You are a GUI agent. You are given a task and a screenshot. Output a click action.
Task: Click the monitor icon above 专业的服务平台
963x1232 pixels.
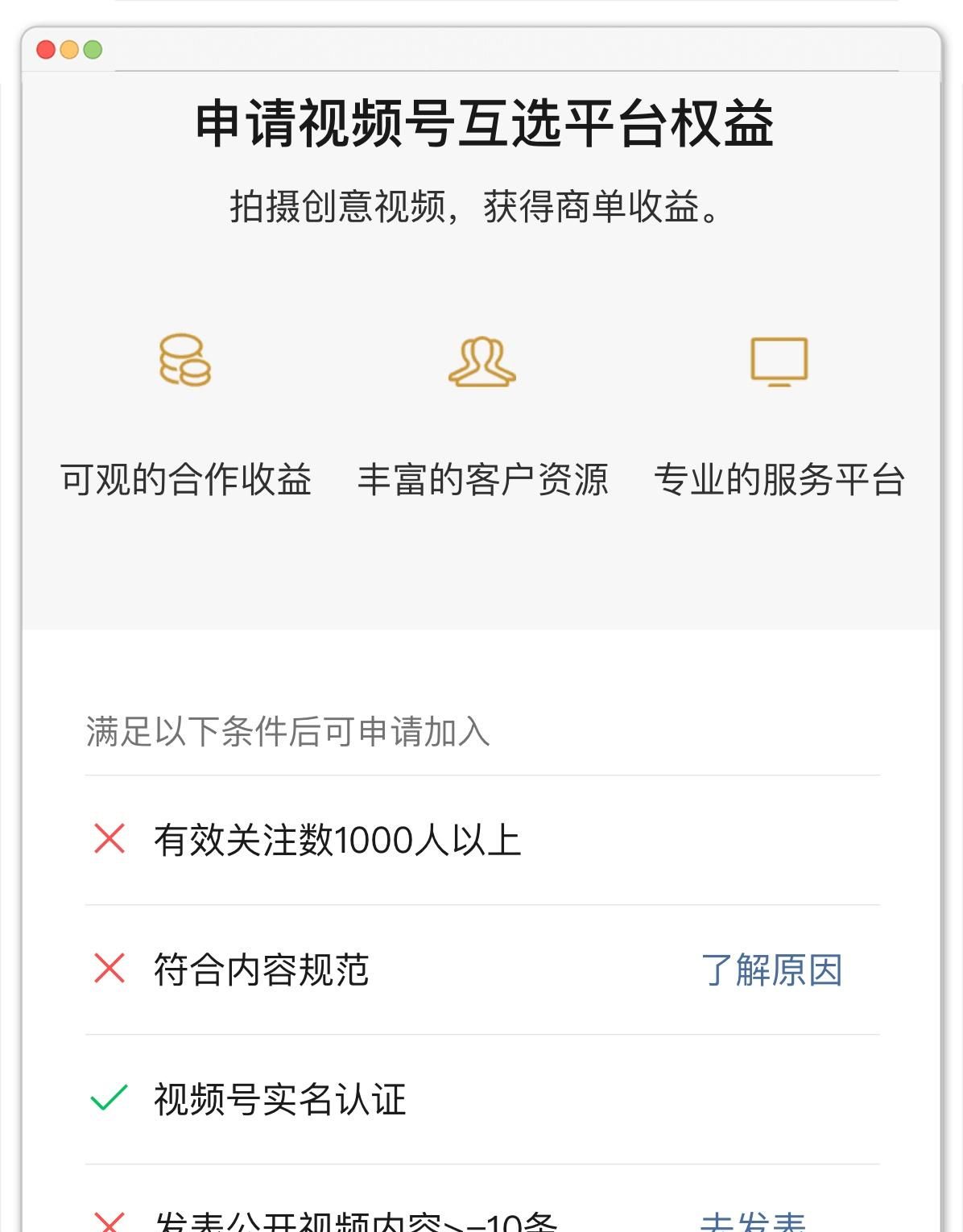pyautogui.click(x=779, y=362)
